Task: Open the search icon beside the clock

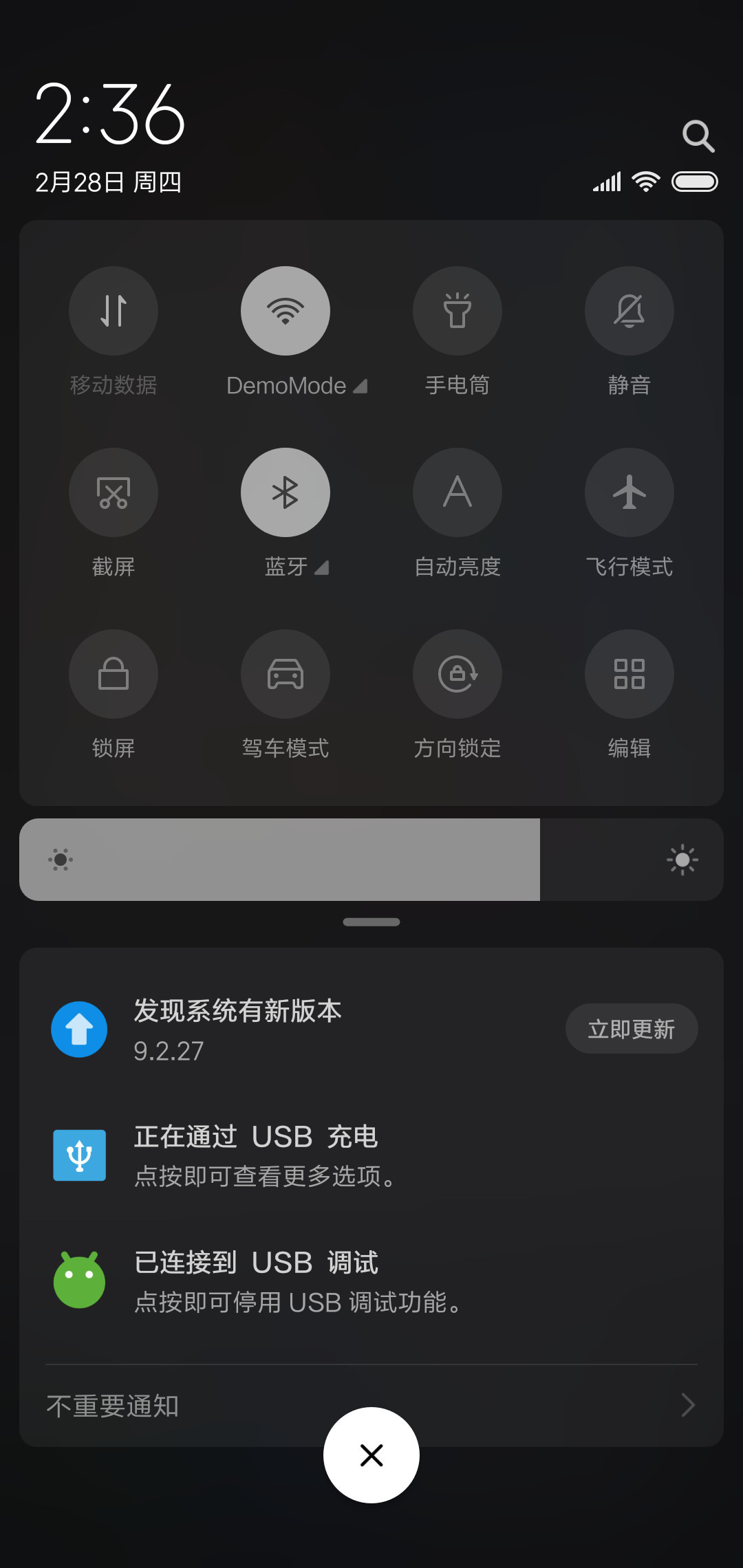Action: click(x=698, y=136)
